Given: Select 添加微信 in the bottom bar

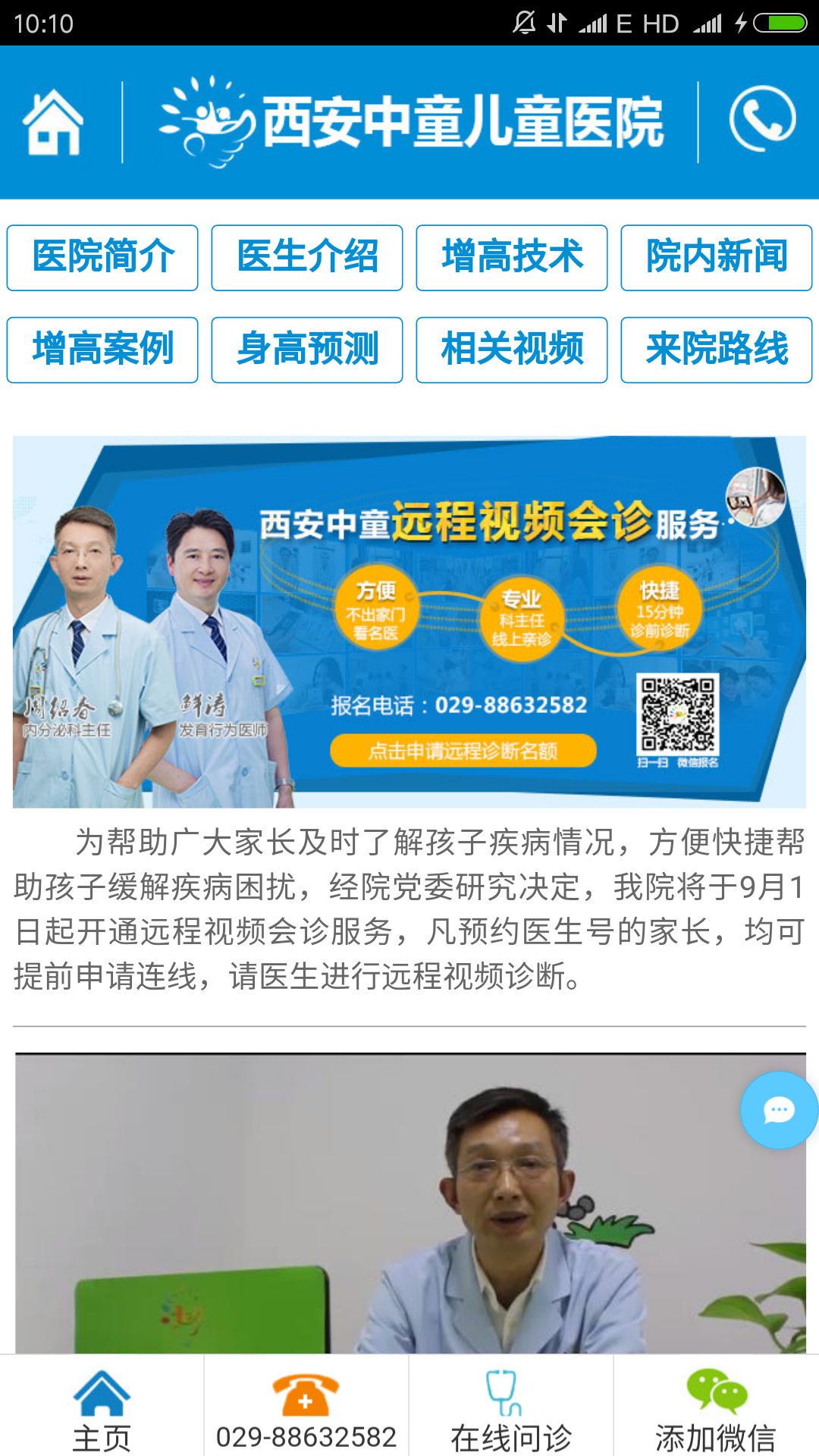Looking at the screenshot, I should [x=716, y=1407].
